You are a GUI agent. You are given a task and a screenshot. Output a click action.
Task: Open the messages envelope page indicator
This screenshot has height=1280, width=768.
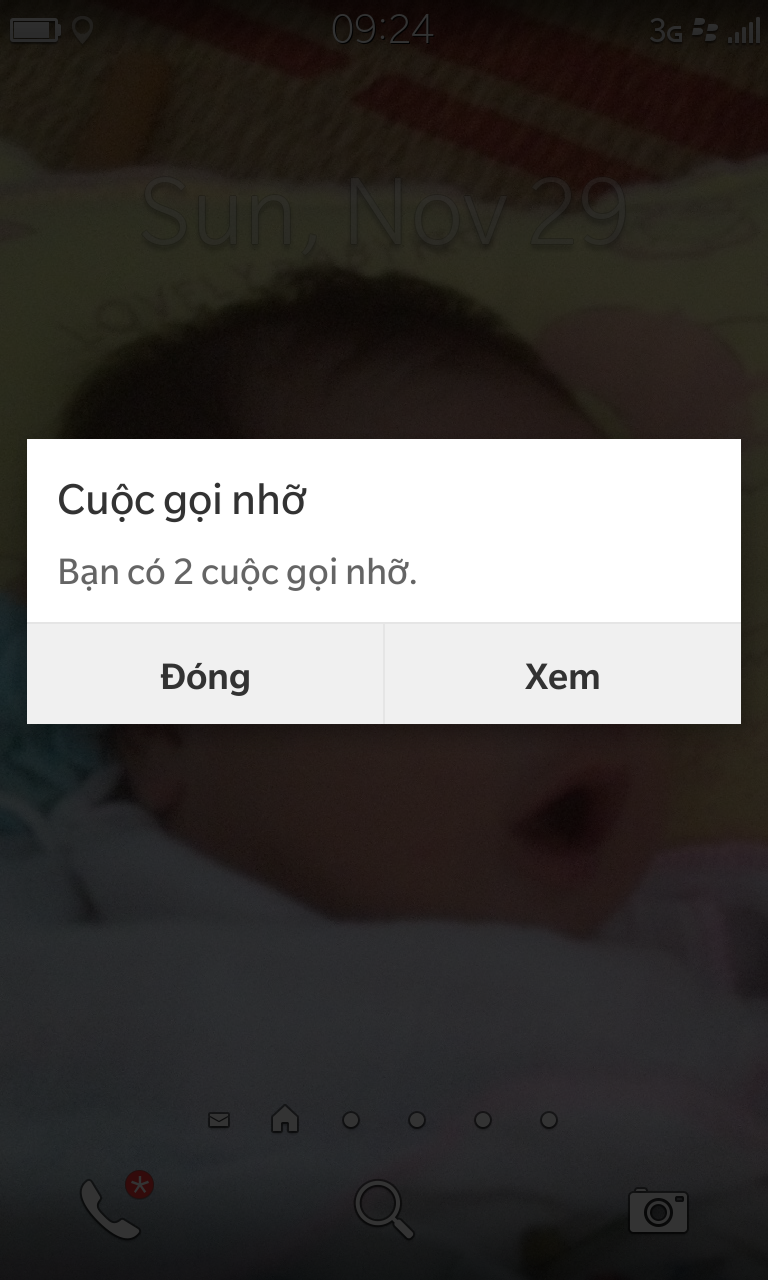(x=219, y=1120)
